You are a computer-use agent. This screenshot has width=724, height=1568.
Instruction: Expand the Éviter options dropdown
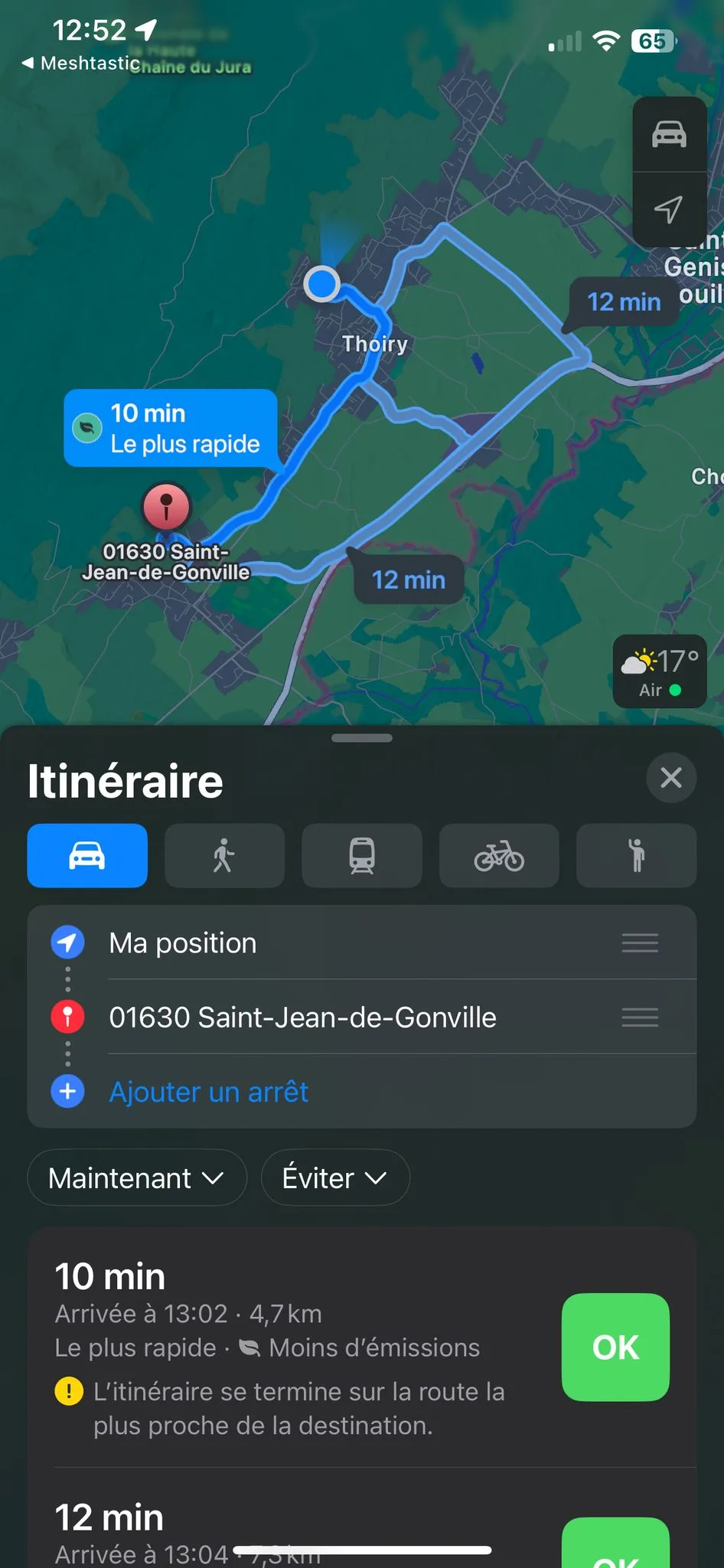(334, 1178)
